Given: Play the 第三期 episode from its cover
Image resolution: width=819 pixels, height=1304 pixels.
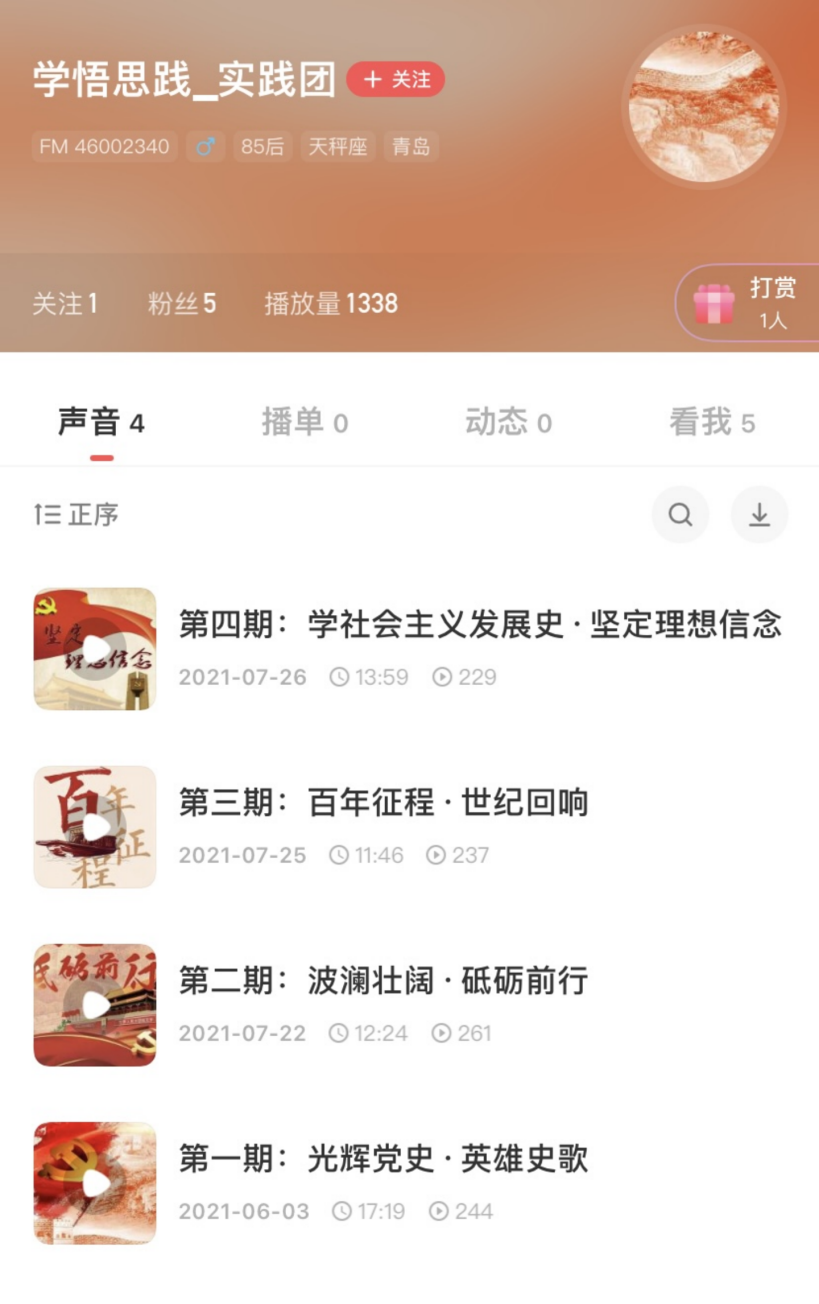Looking at the screenshot, I should pos(95,827).
